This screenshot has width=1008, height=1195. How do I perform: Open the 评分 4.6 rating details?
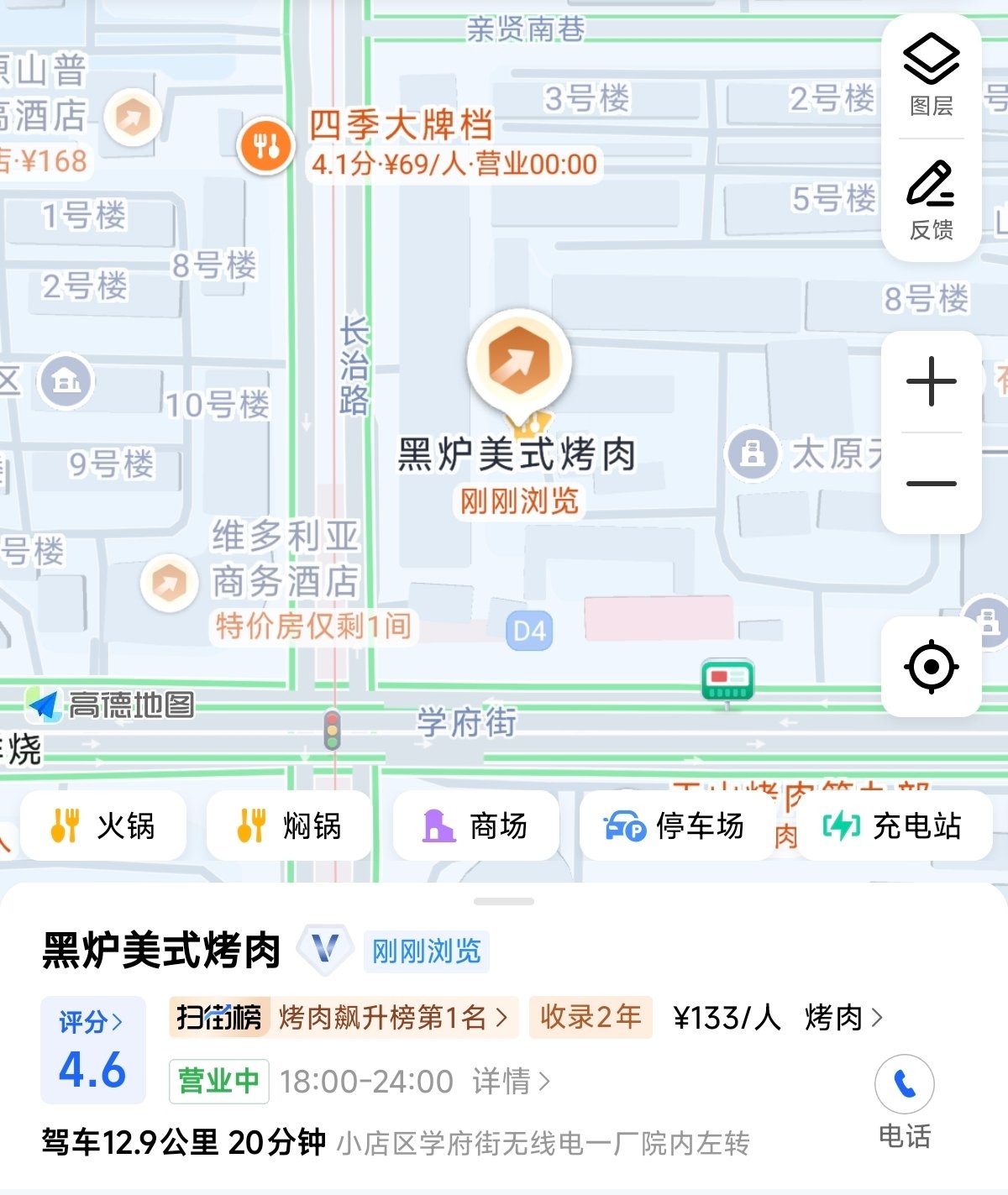tap(92, 1050)
